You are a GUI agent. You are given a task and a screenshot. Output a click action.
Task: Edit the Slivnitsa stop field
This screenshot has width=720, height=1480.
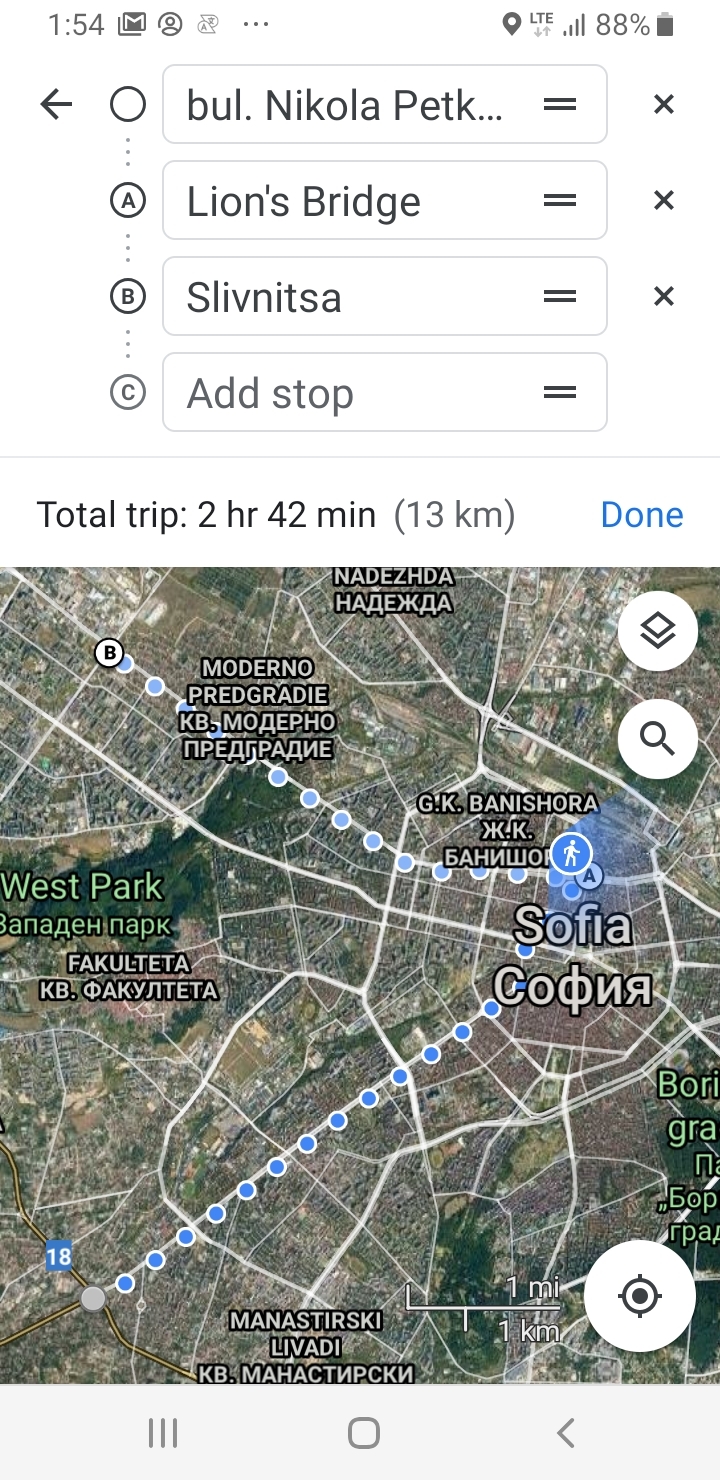[x=345, y=297]
